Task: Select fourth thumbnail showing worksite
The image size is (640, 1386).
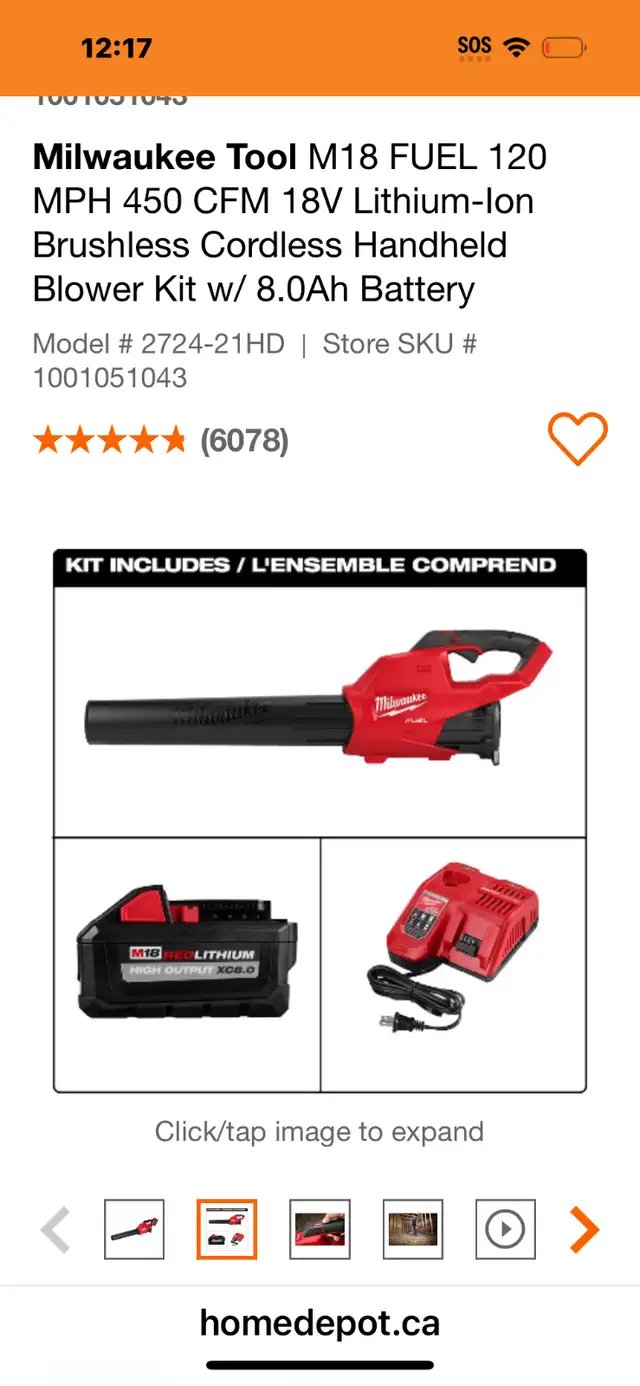Action: coord(413,1229)
